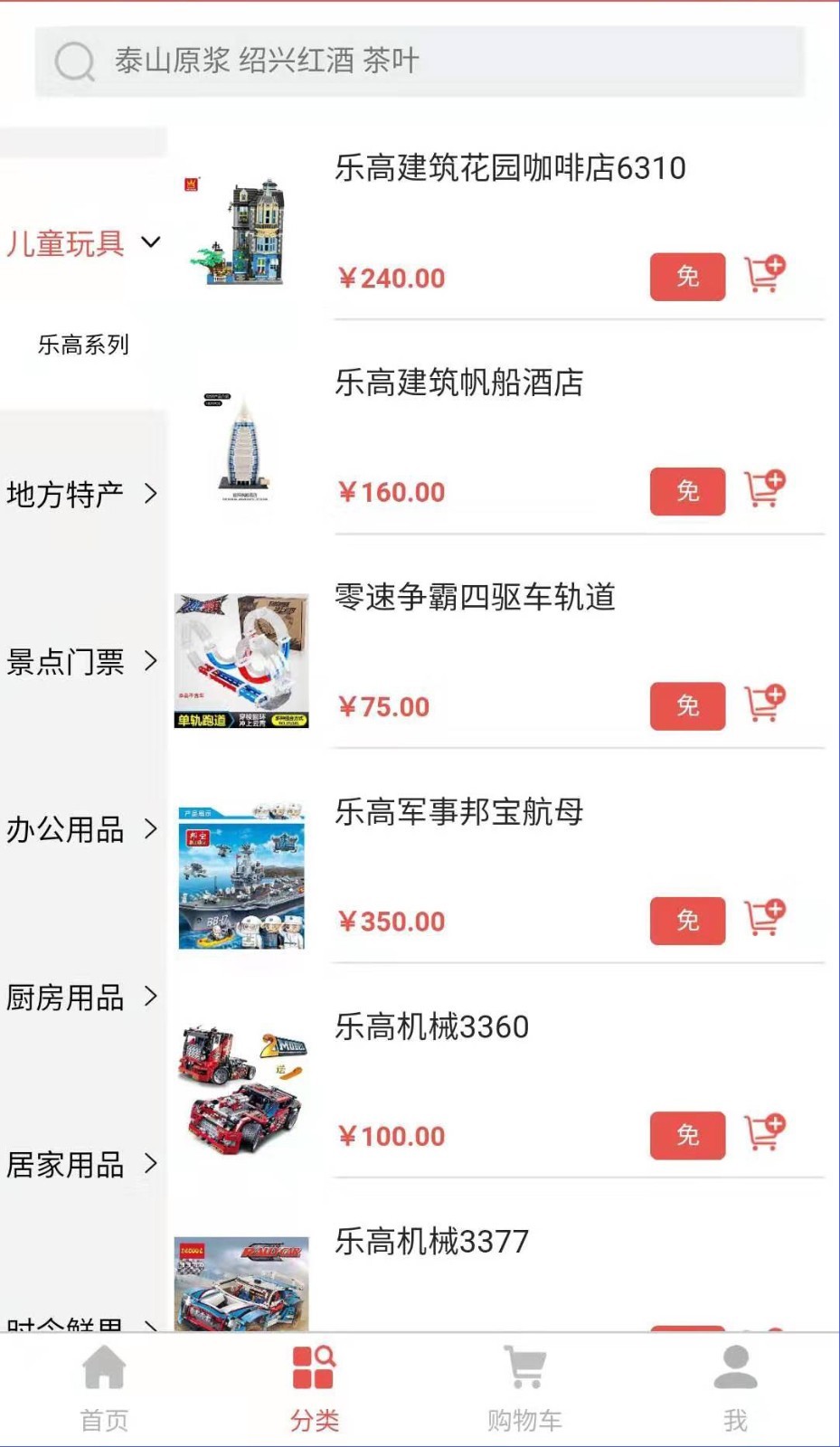Expand the 居家用品 category
Viewport: 840px width, 1447px height.
click(83, 1164)
